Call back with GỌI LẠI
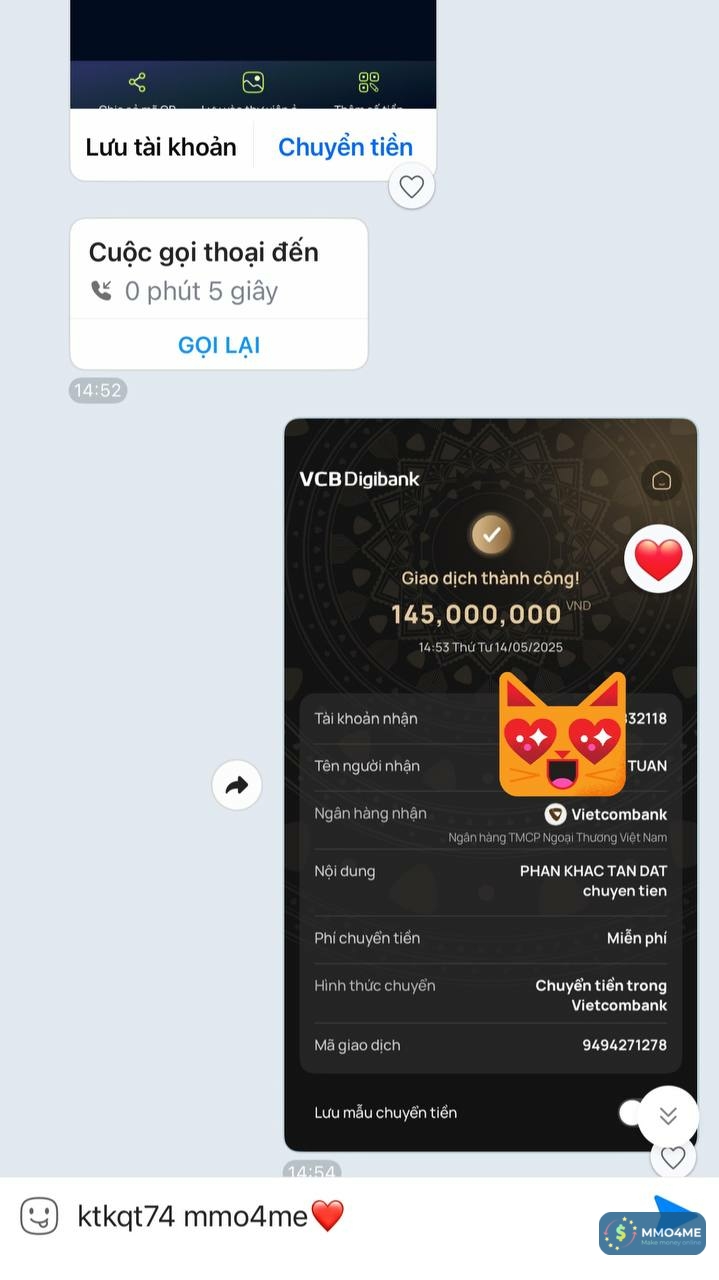 pos(219,345)
